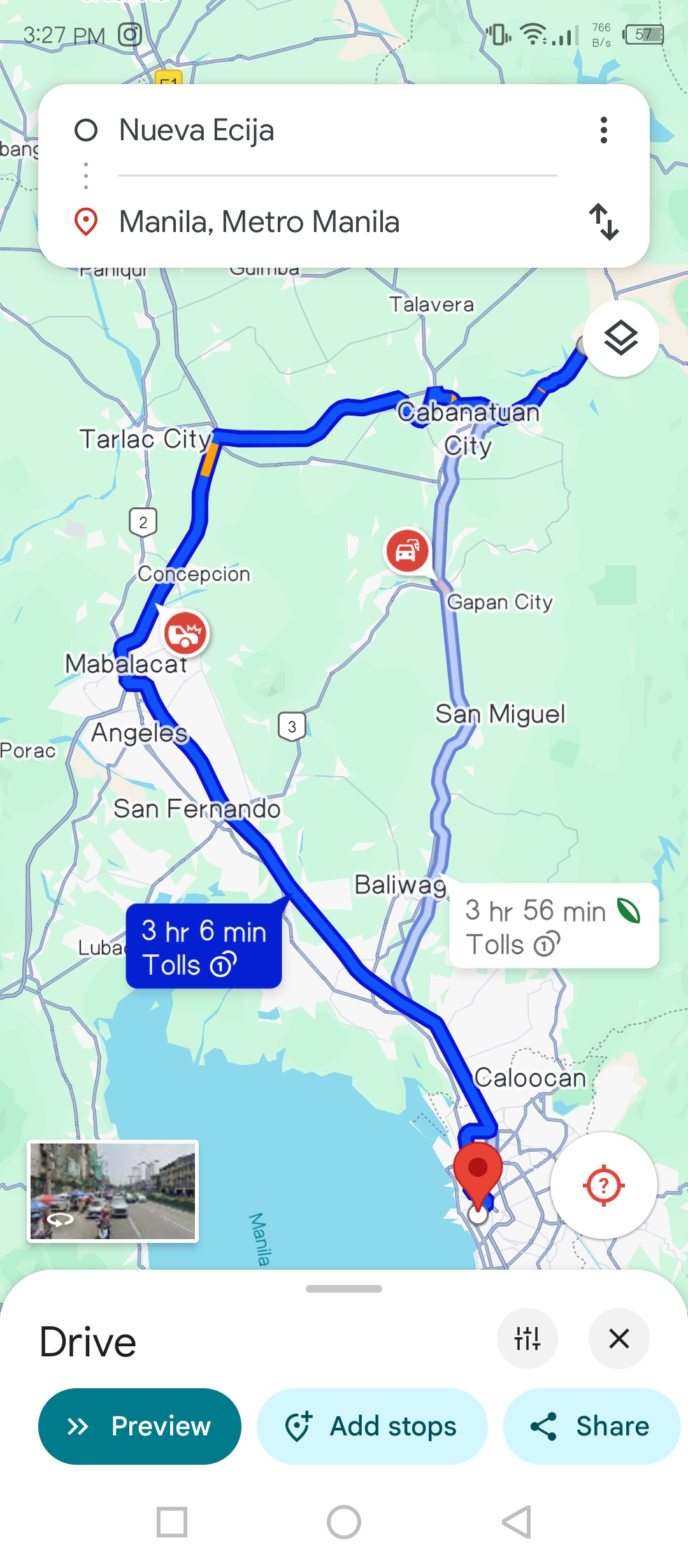Open the Street View thumbnail
Image resolution: width=688 pixels, height=1568 pixels.
113,1191
